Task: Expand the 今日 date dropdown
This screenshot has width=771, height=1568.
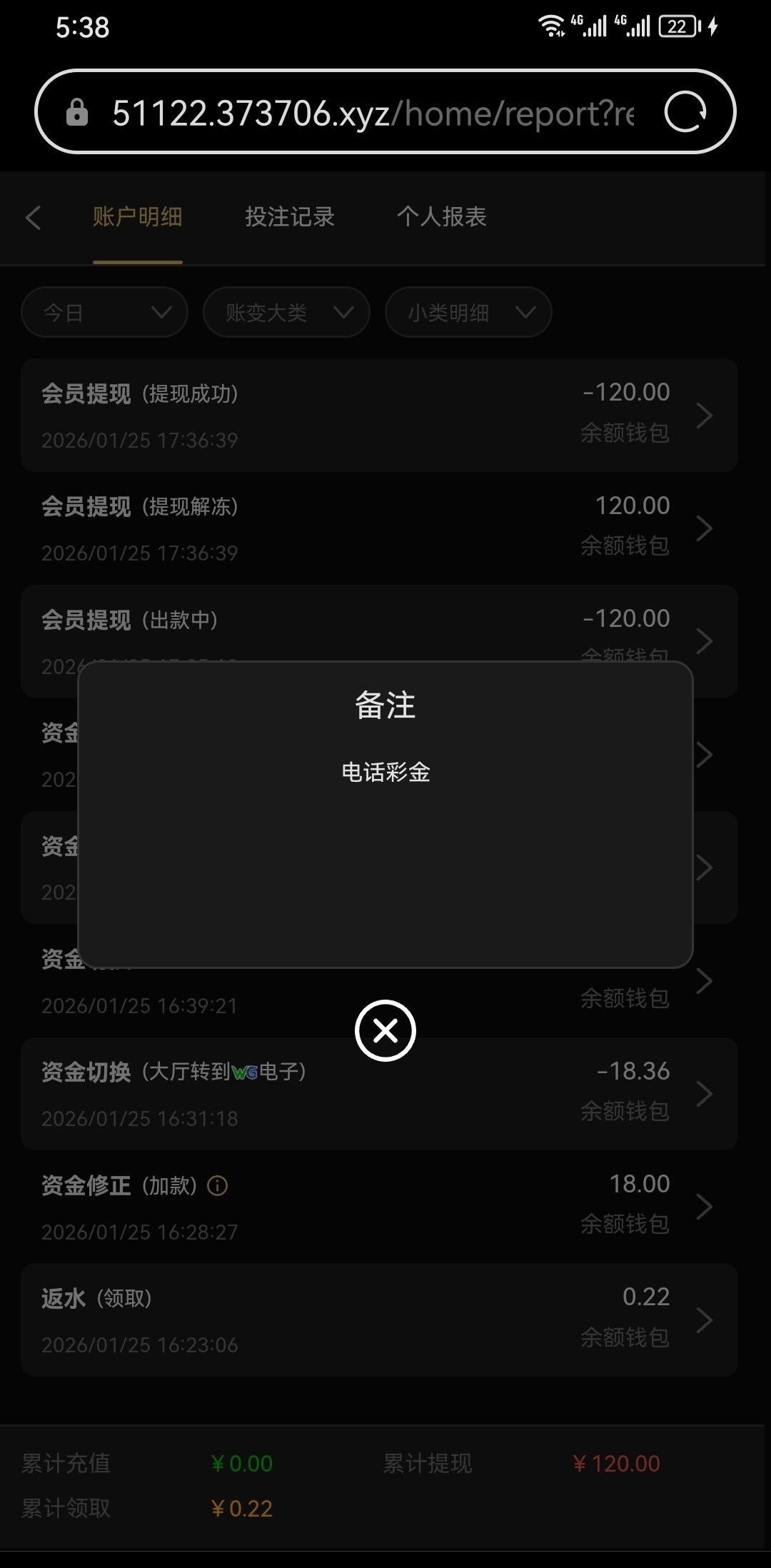Action: click(104, 312)
